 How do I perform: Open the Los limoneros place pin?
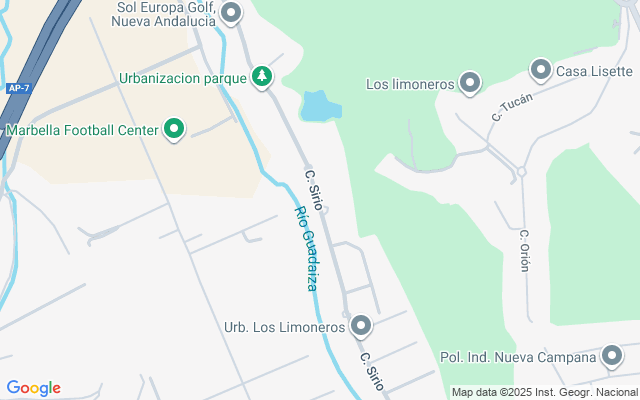click(x=470, y=84)
